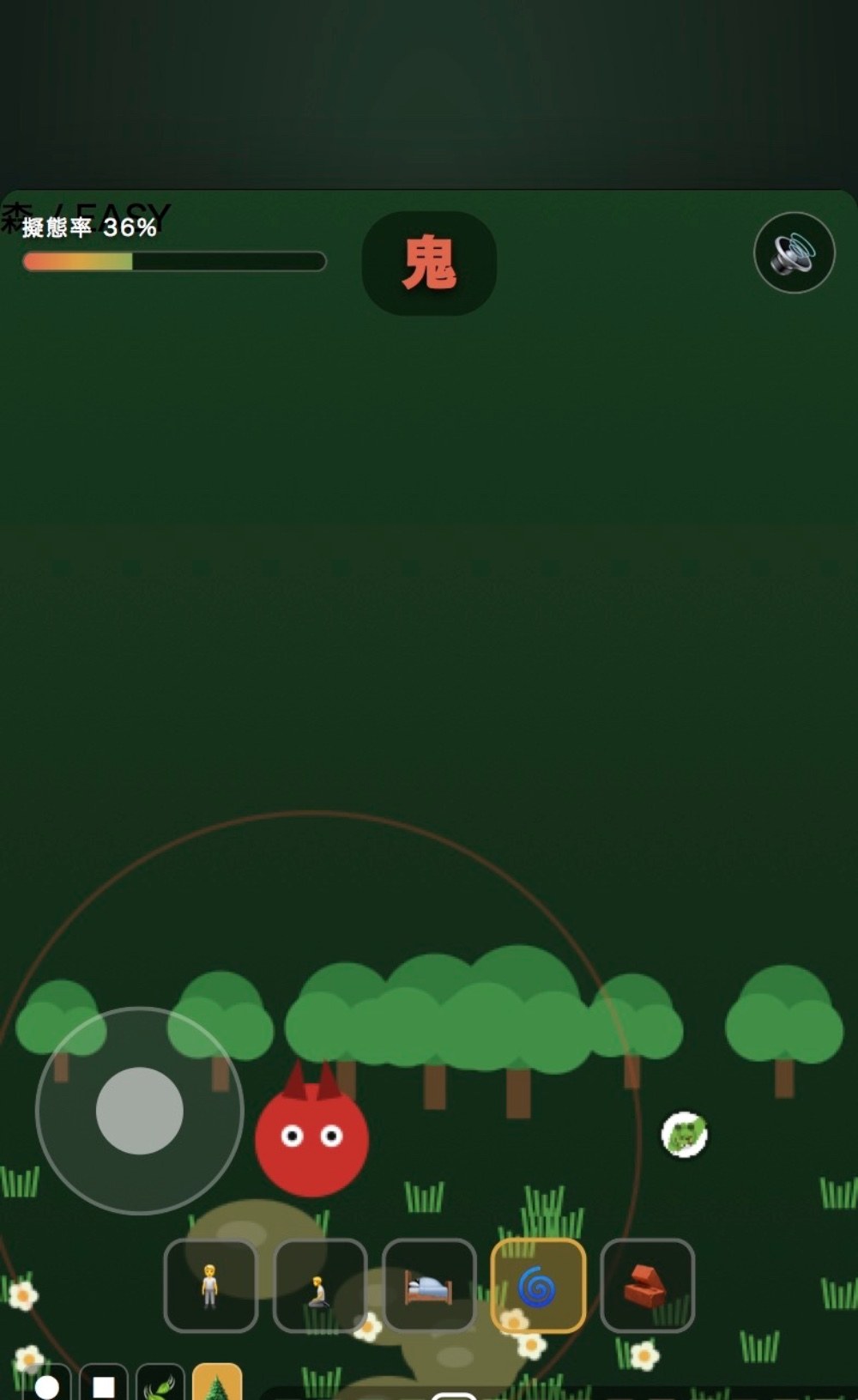This screenshot has width=858, height=1400.
Task: Tap the blue spiral pose button
Action: coord(538,1285)
